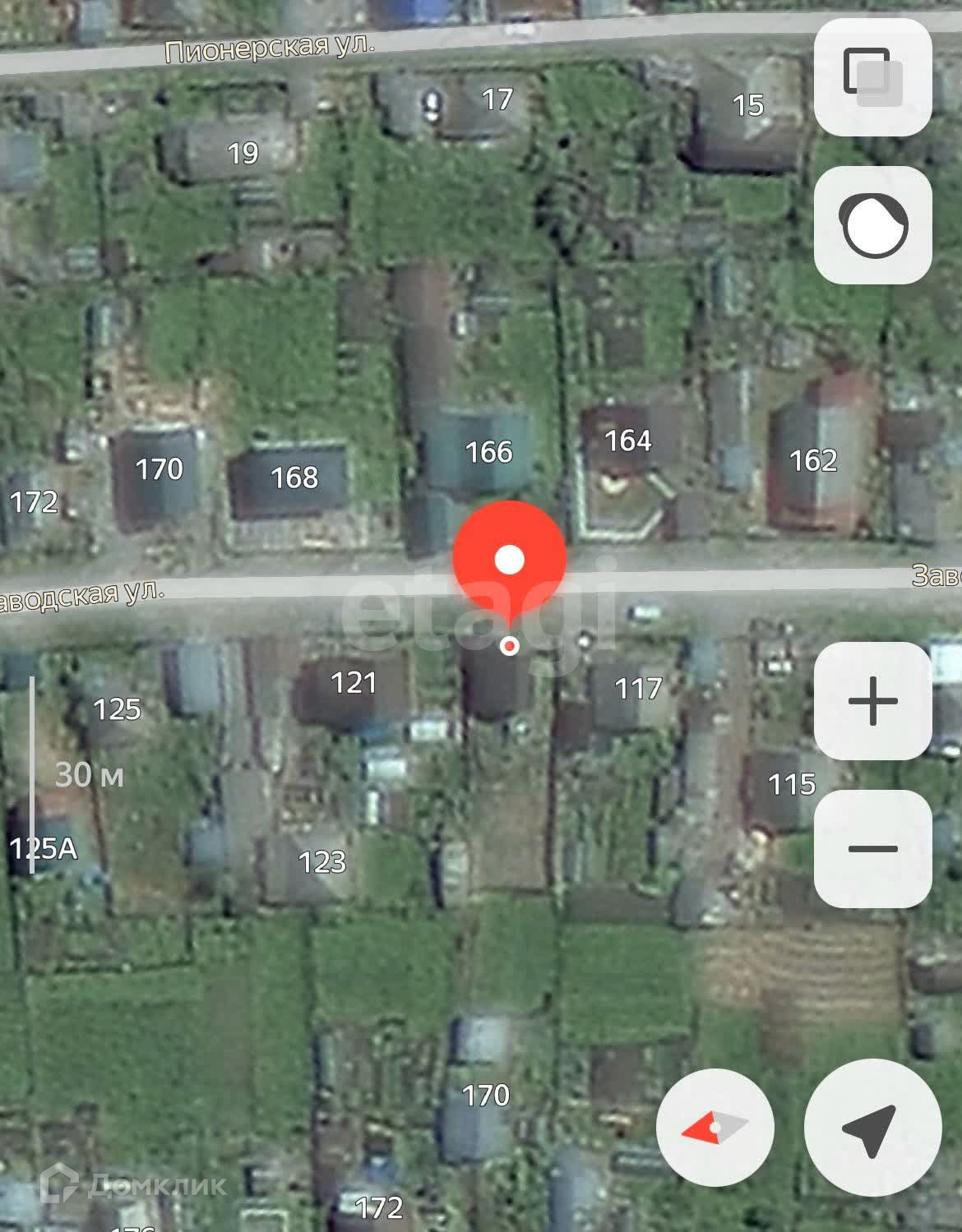Zoom out with the minus button
The height and width of the screenshot is (1232, 962).
coord(872,848)
